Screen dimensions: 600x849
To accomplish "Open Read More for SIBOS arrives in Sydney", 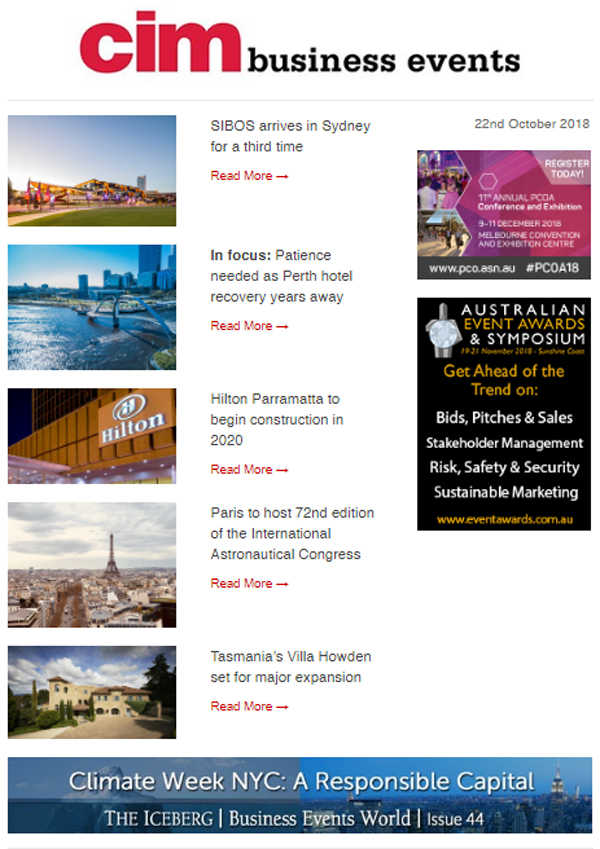I will tap(249, 176).
